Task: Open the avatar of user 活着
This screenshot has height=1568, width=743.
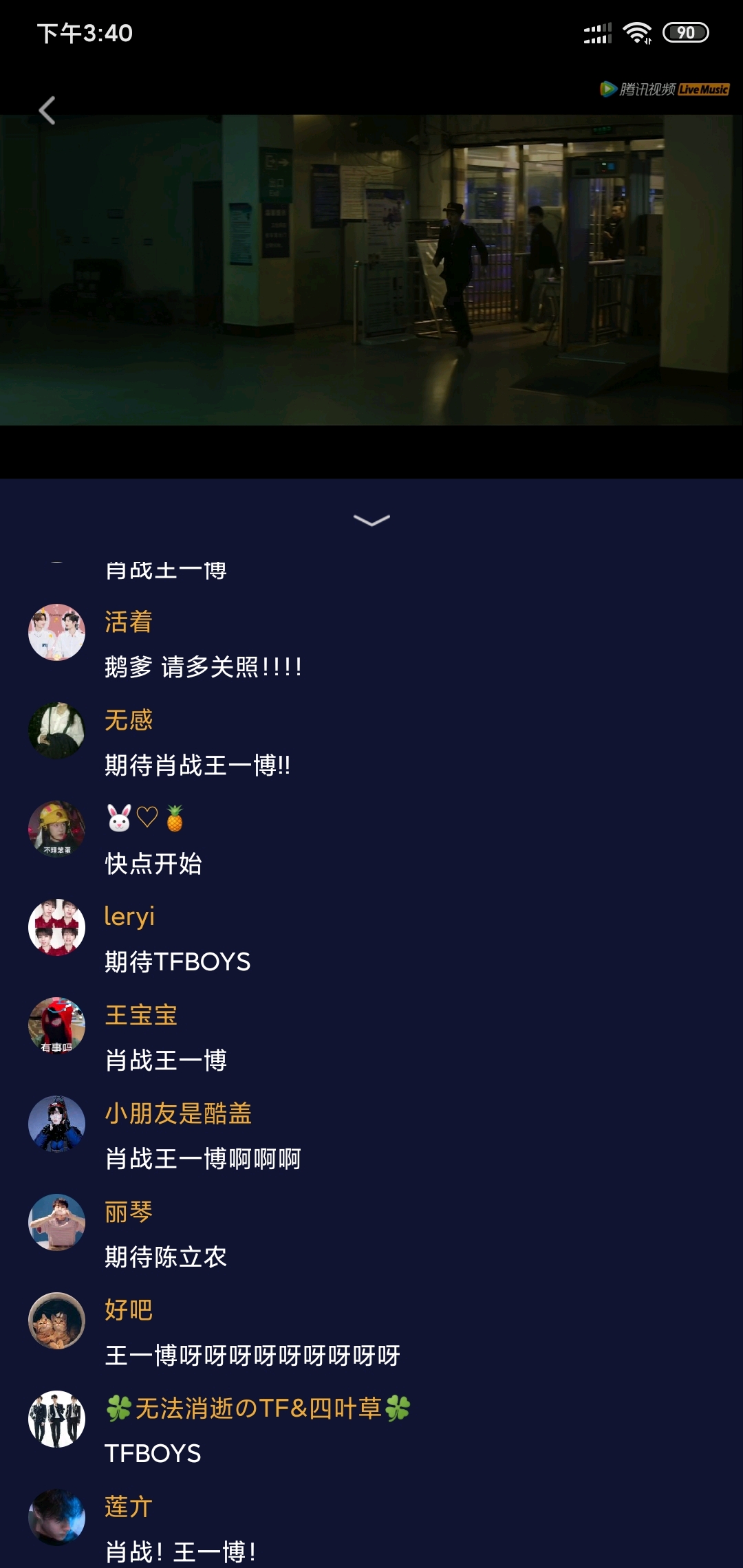Action: pos(56,632)
